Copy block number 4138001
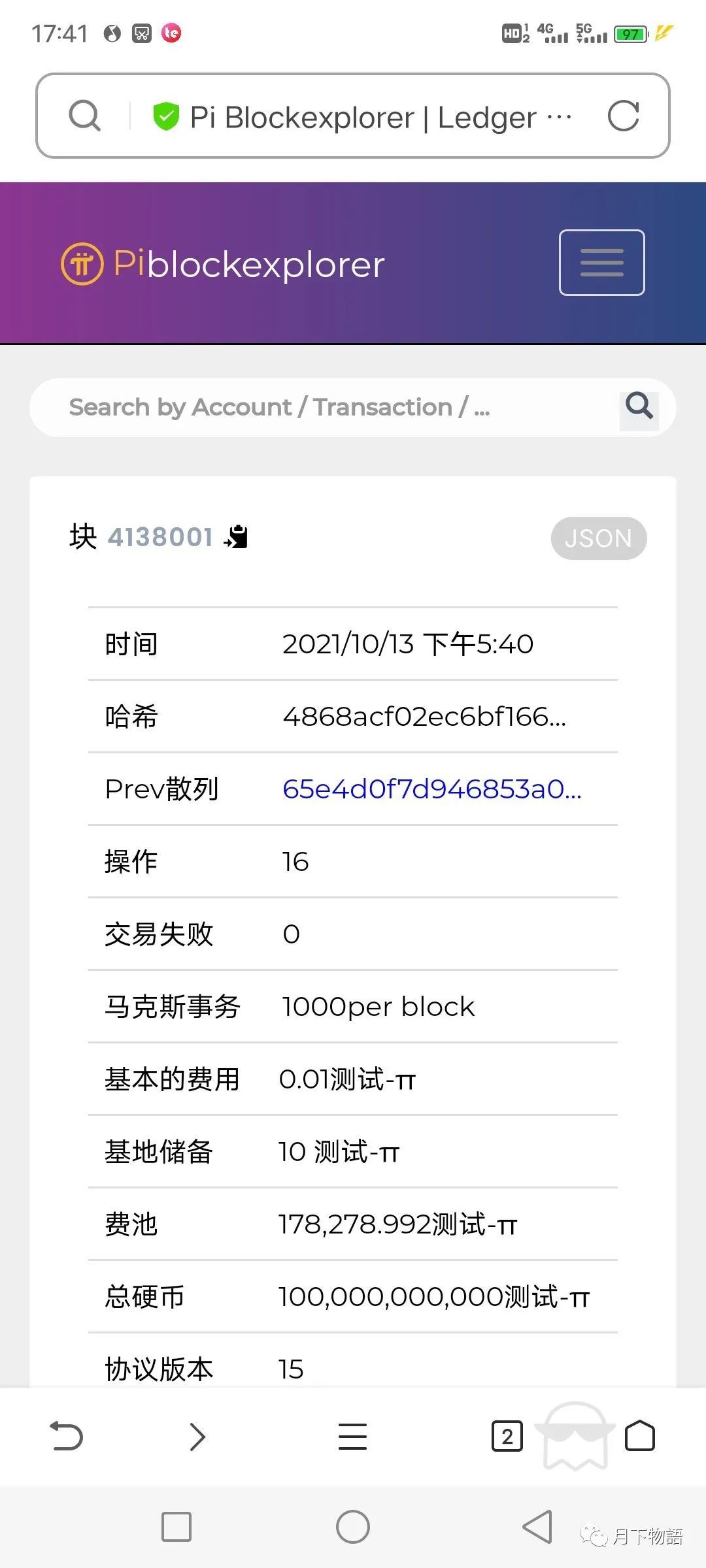Screen dimensions: 706x1568 (237, 537)
